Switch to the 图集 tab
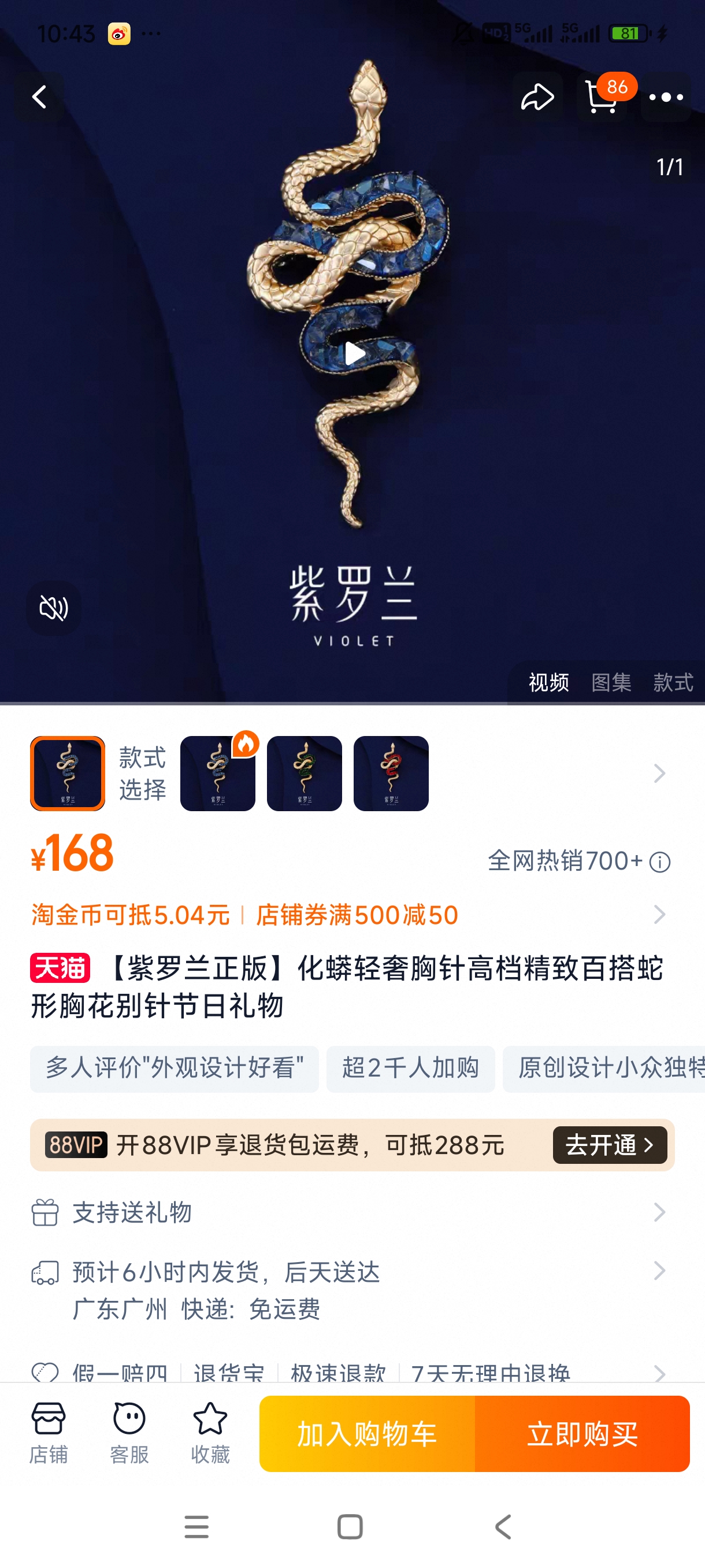 pyautogui.click(x=611, y=682)
